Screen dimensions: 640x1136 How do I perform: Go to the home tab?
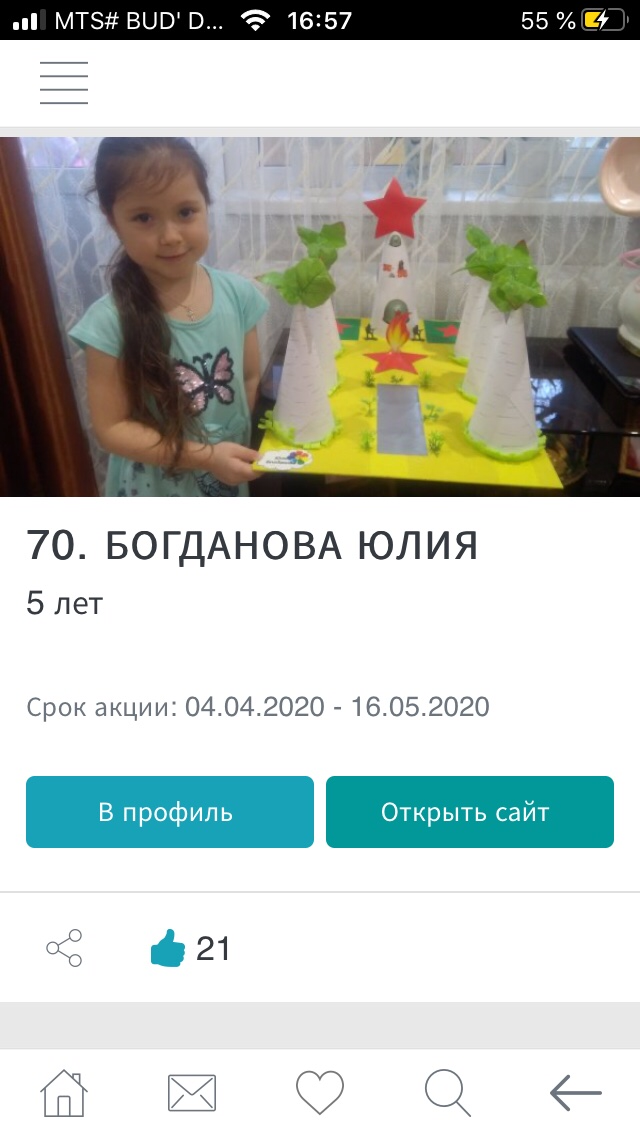tap(64, 1093)
